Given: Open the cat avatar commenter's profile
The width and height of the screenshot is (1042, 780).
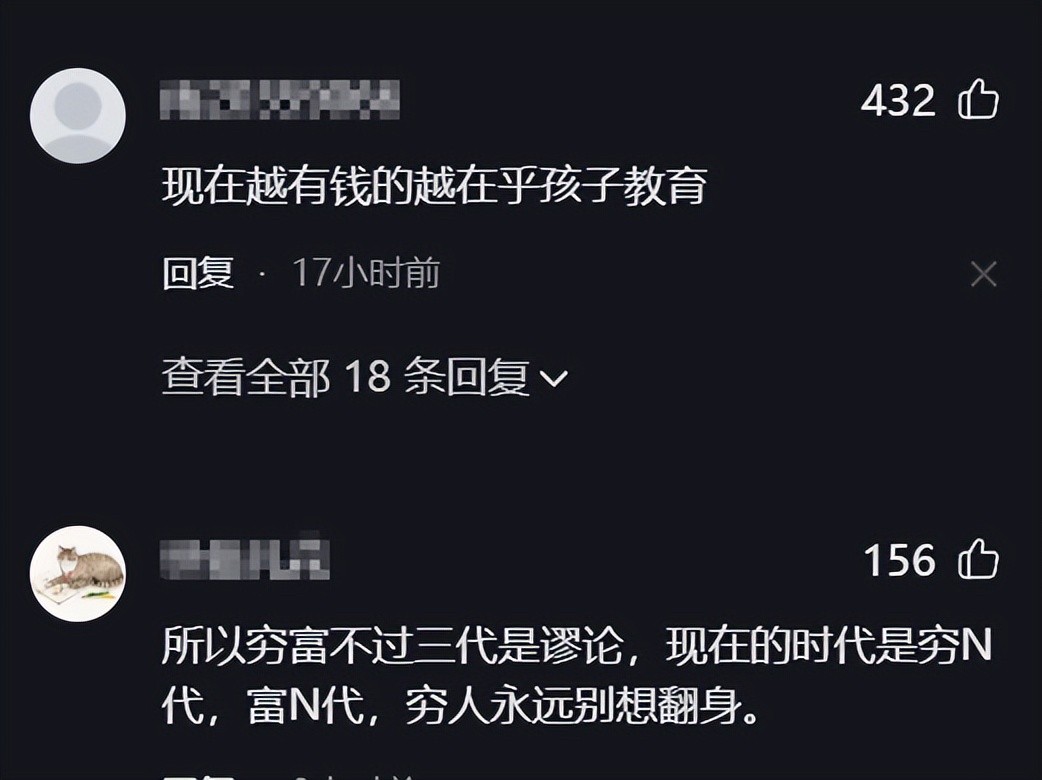Looking at the screenshot, I should coord(78,573).
